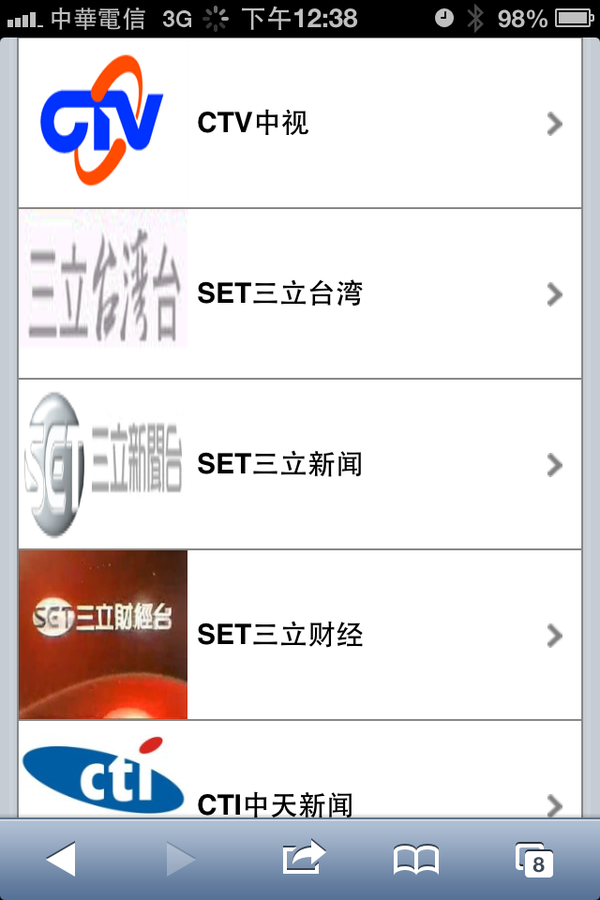Image resolution: width=600 pixels, height=900 pixels.
Task: Open the bookmarks book icon
Action: click(x=416, y=859)
